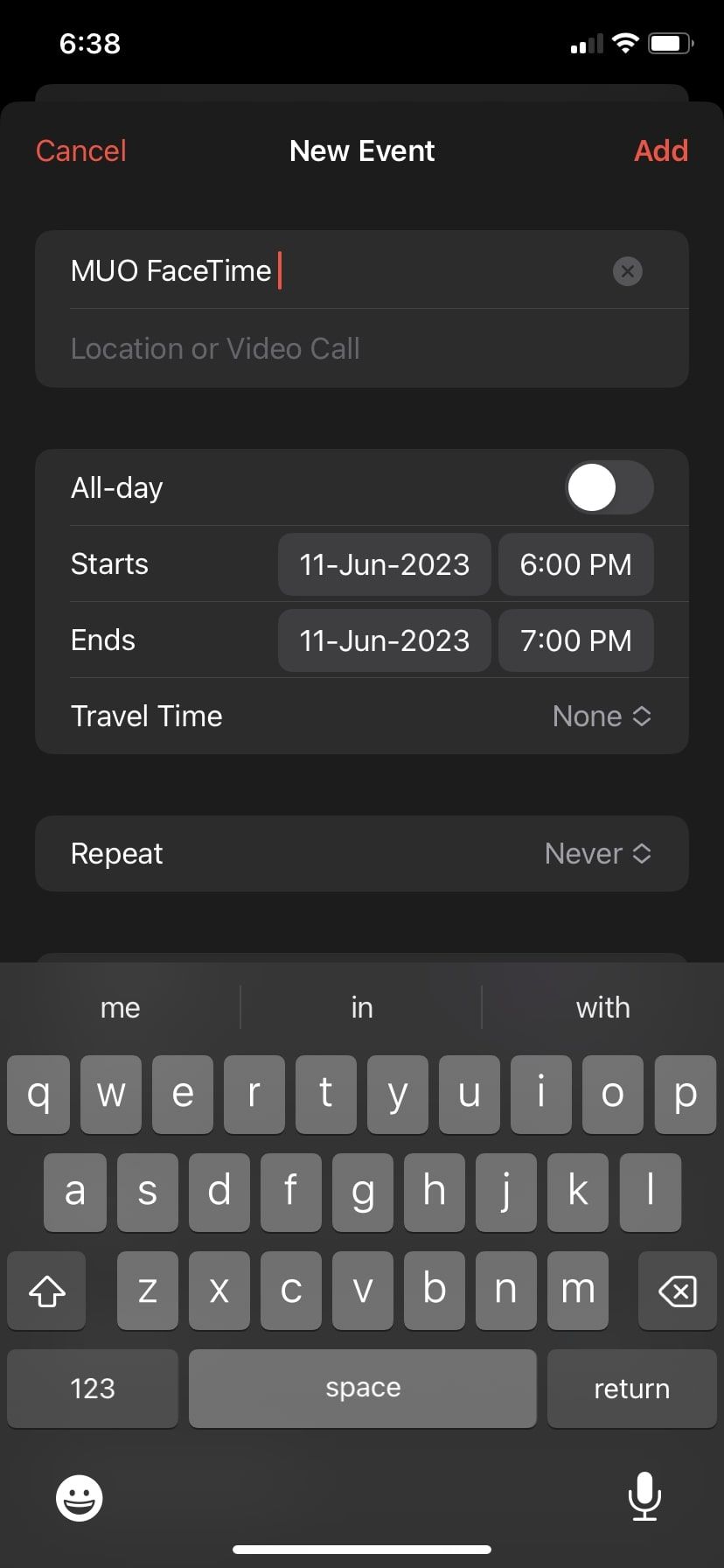This screenshot has height=1568, width=724.
Task: Open the emoji keyboard
Action: [79, 1496]
